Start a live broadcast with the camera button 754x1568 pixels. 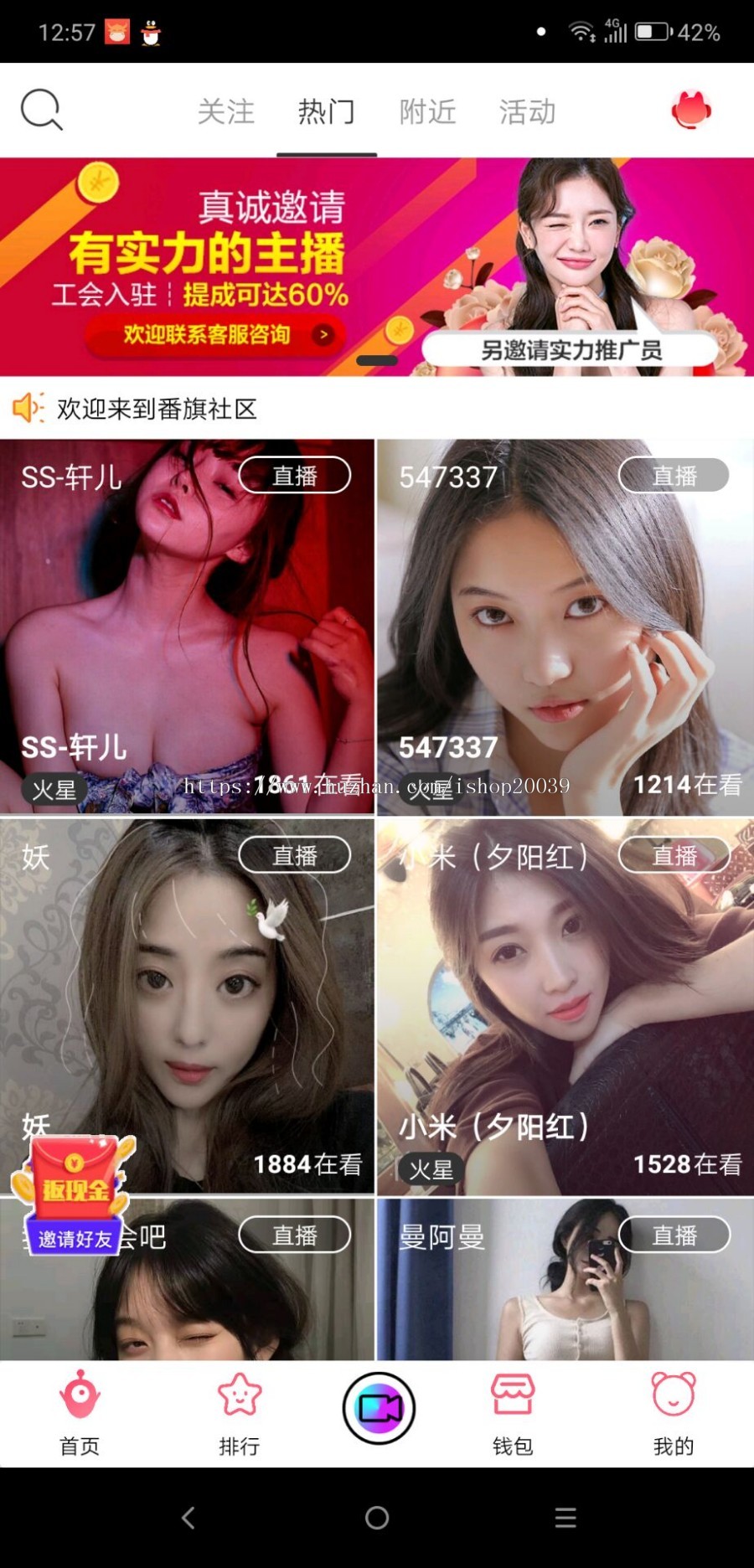pyautogui.click(x=379, y=1408)
